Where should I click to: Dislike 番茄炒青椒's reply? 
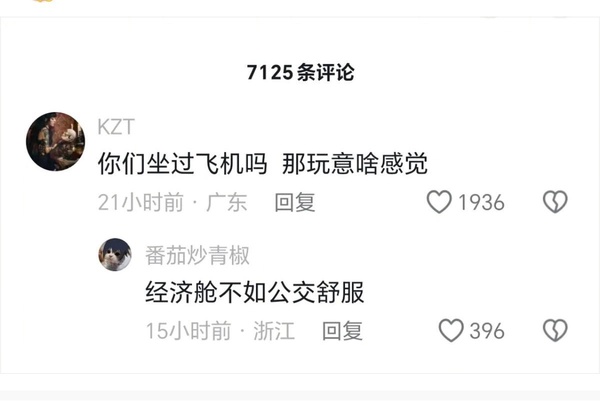[555, 330]
